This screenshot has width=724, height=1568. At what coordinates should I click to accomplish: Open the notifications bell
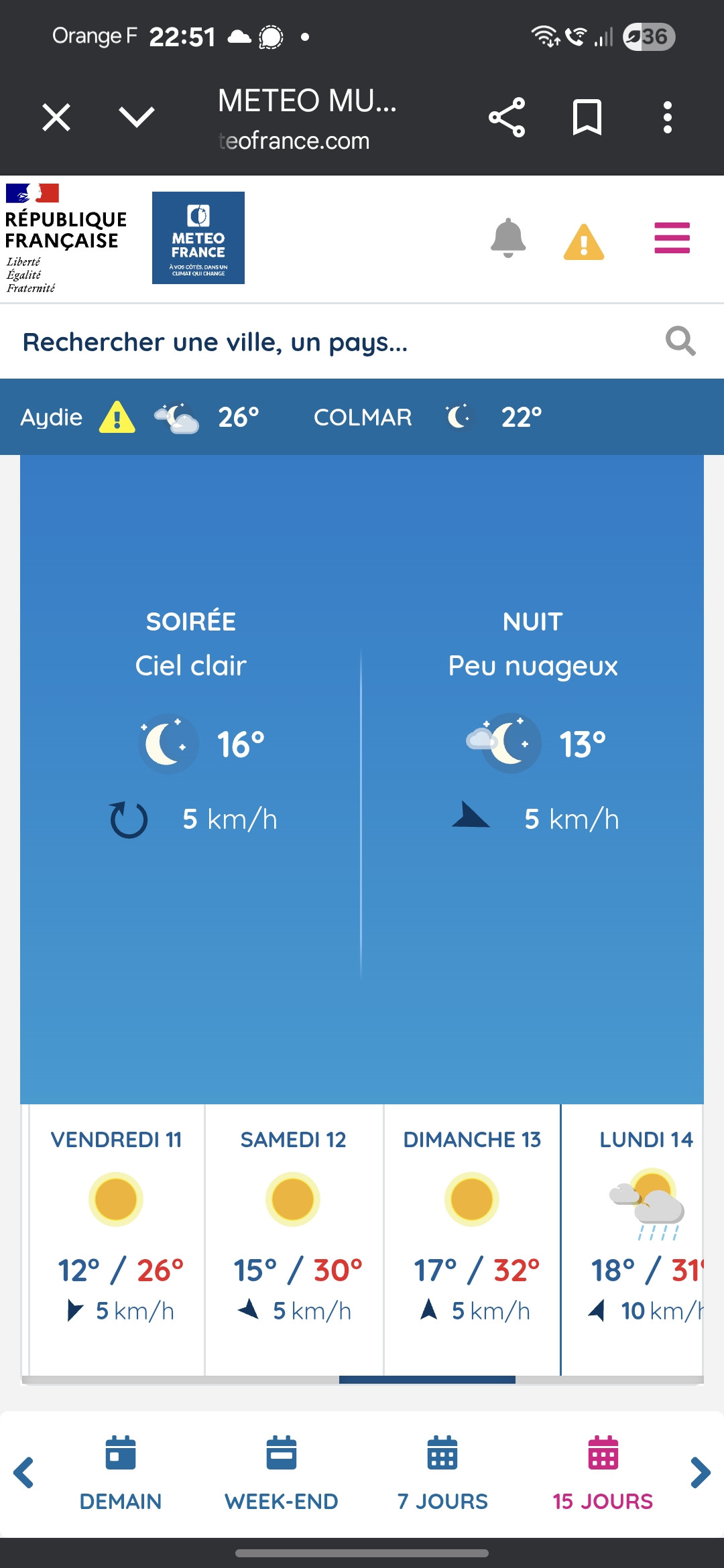tap(508, 238)
